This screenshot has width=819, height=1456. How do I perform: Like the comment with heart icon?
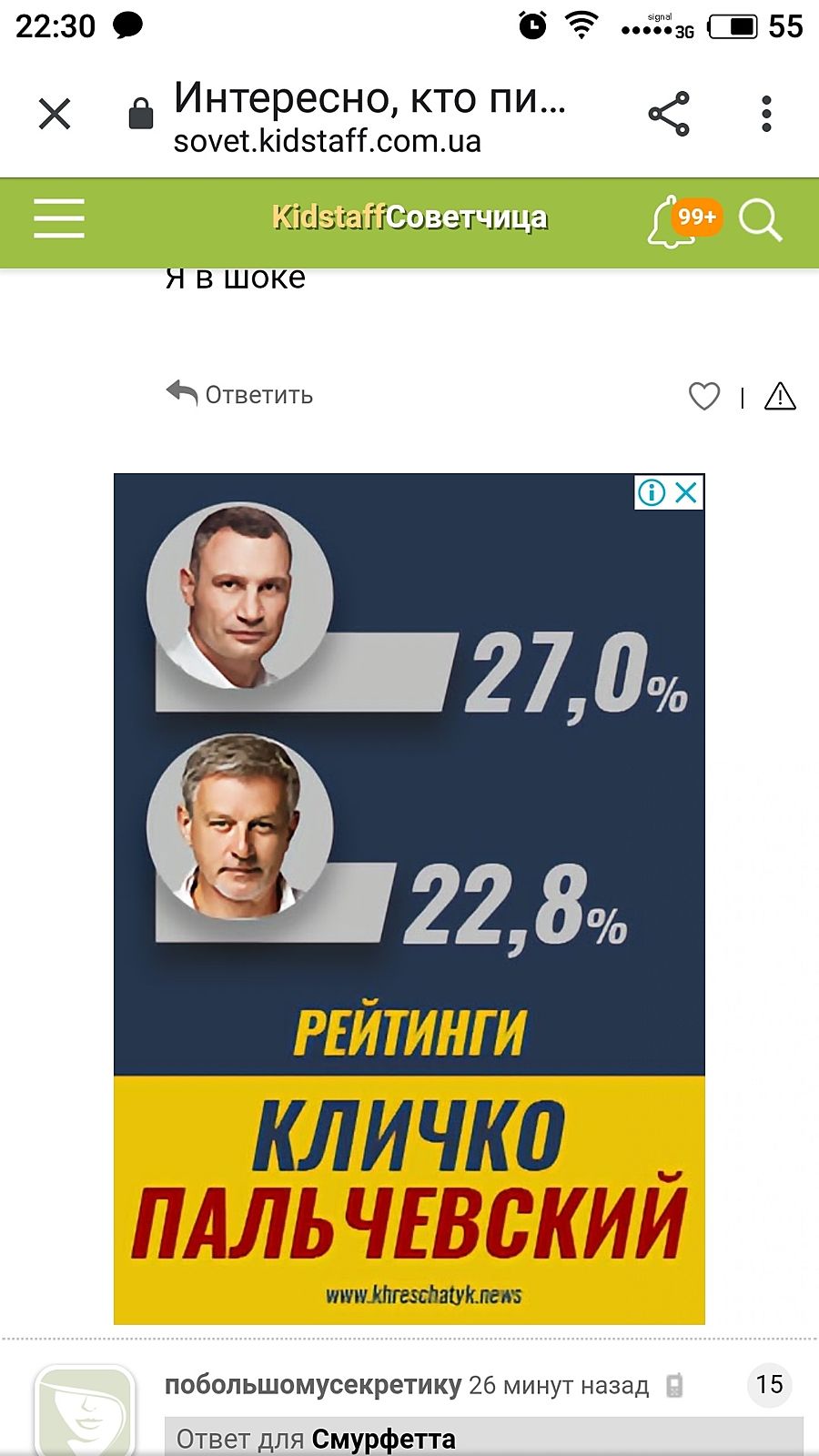(x=703, y=396)
